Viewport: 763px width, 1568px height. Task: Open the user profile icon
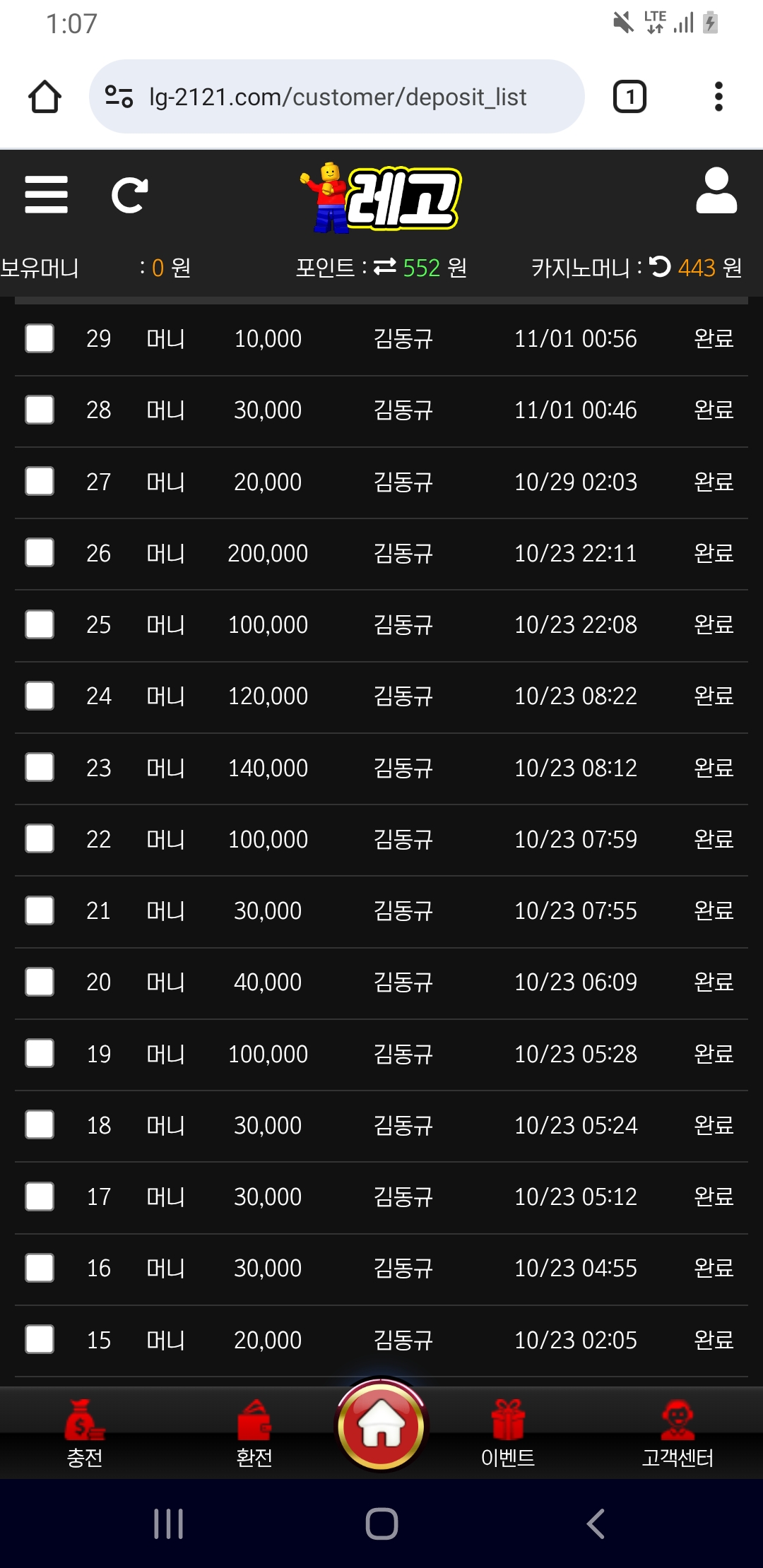[716, 191]
